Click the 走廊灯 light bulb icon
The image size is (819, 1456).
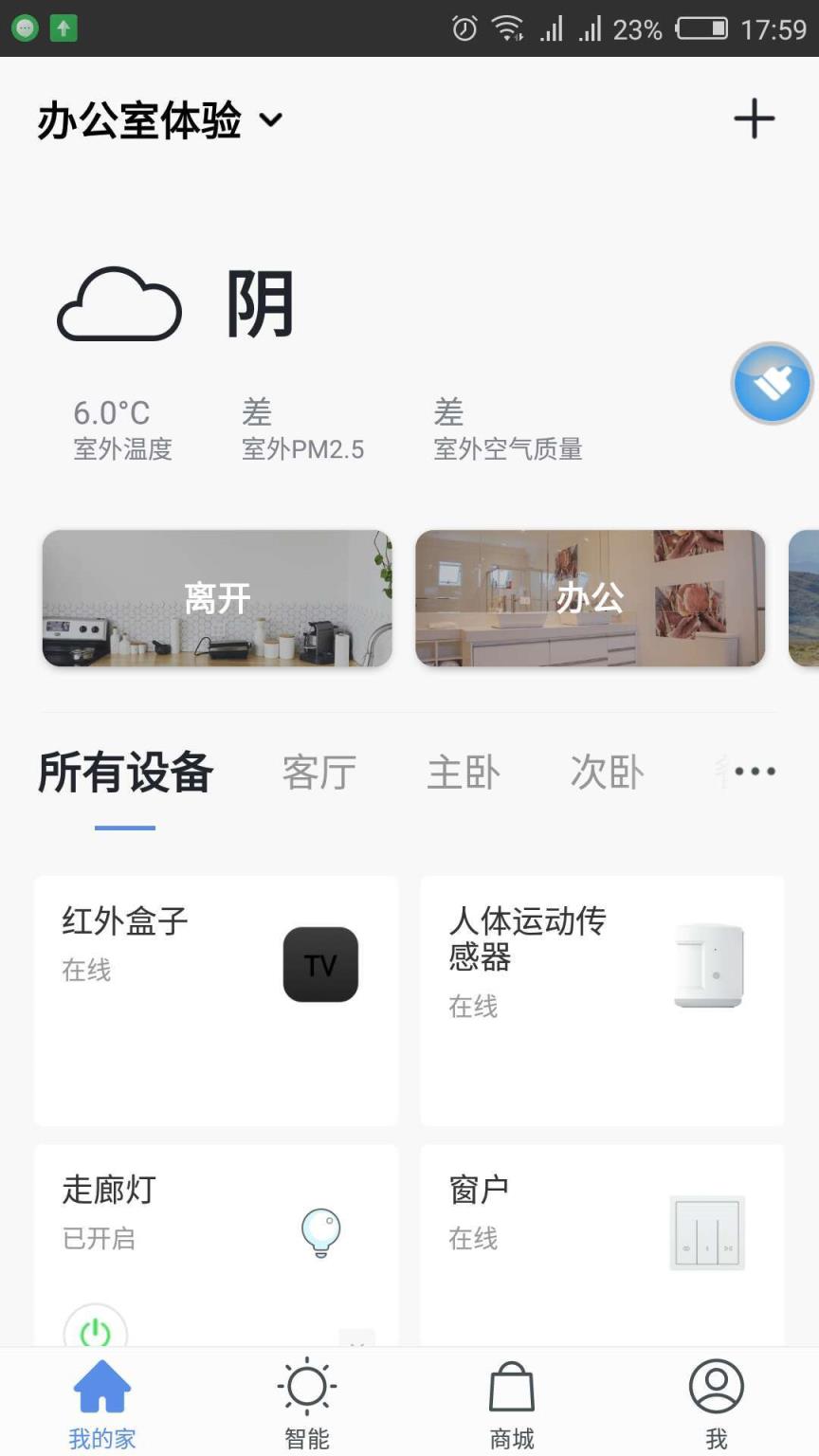click(x=320, y=1233)
